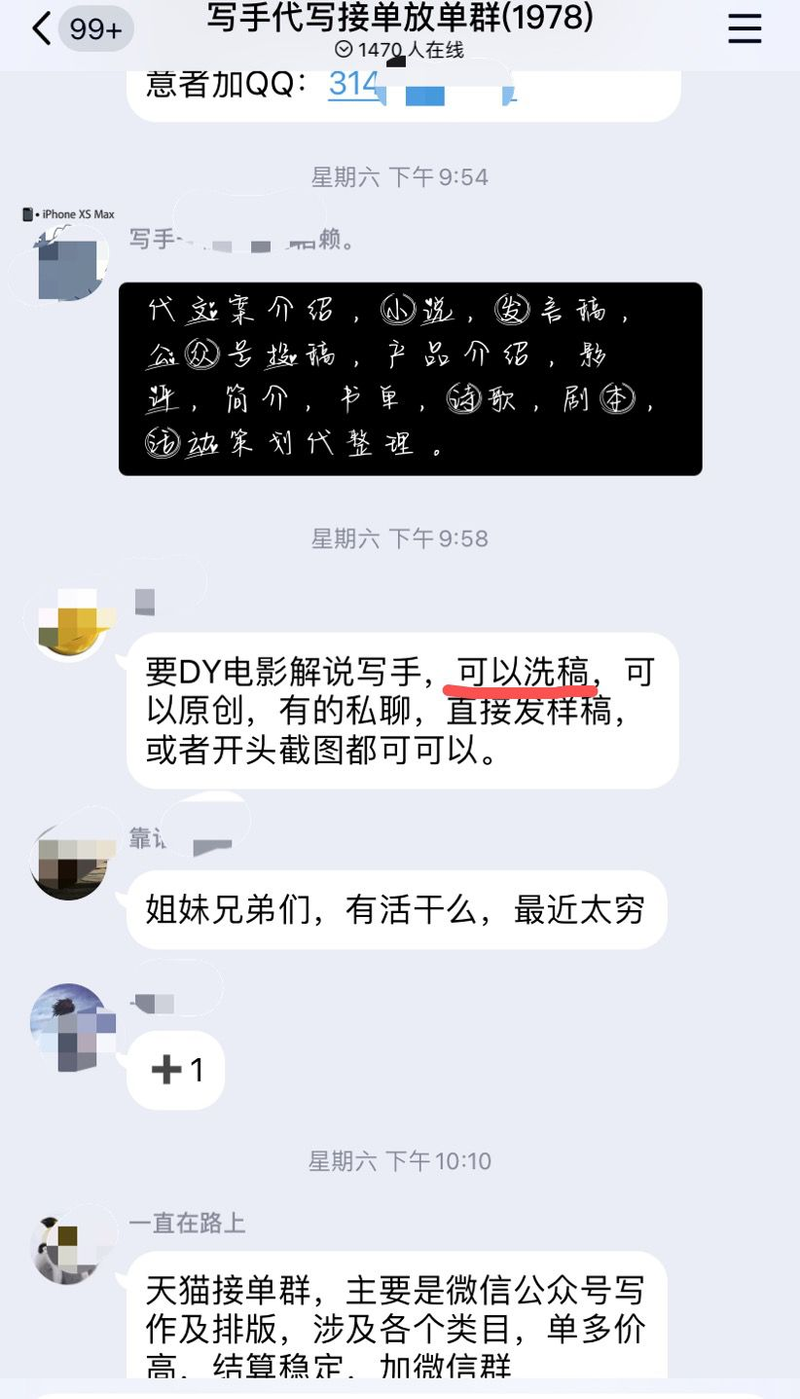Select the +1 message bubble

pyautogui.click(x=175, y=1069)
